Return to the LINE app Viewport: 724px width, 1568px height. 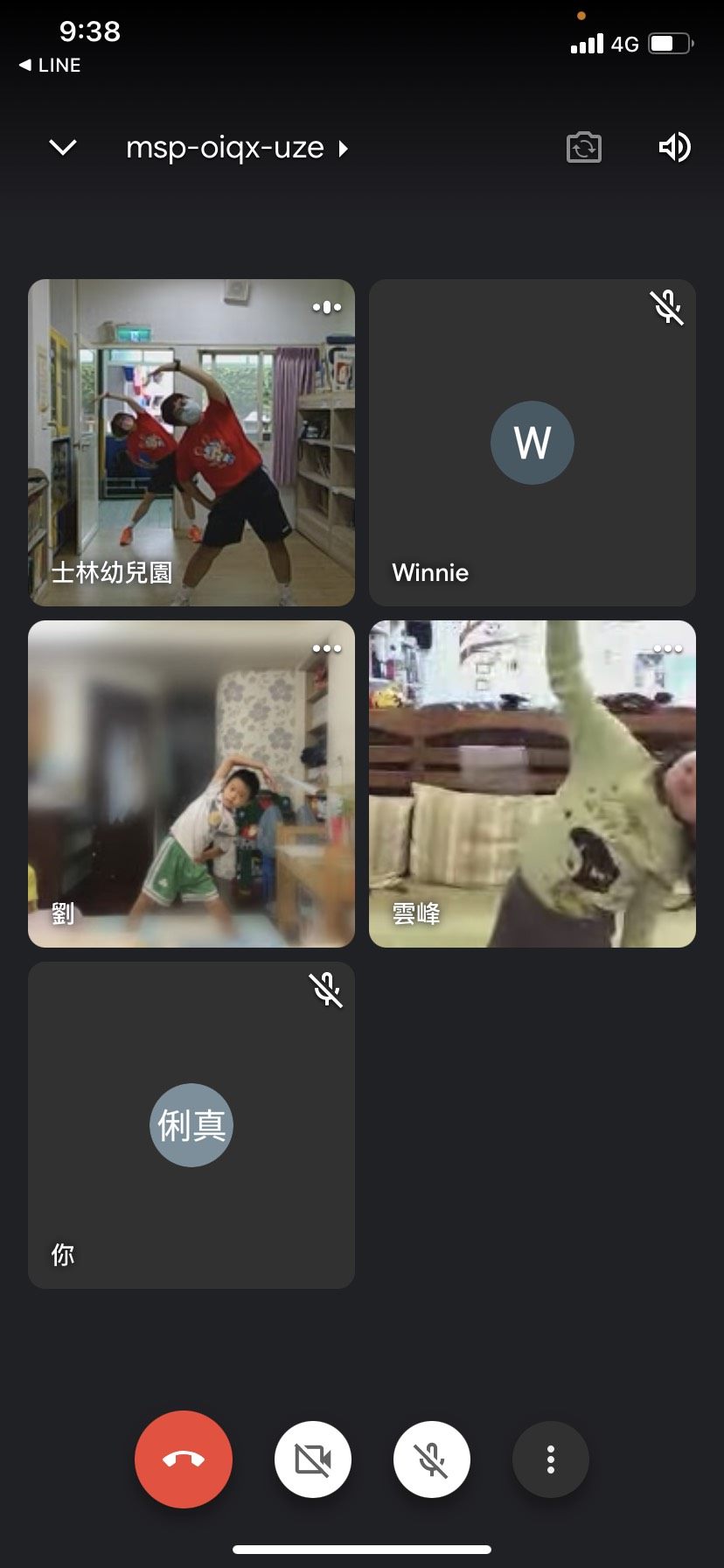tap(50, 65)
